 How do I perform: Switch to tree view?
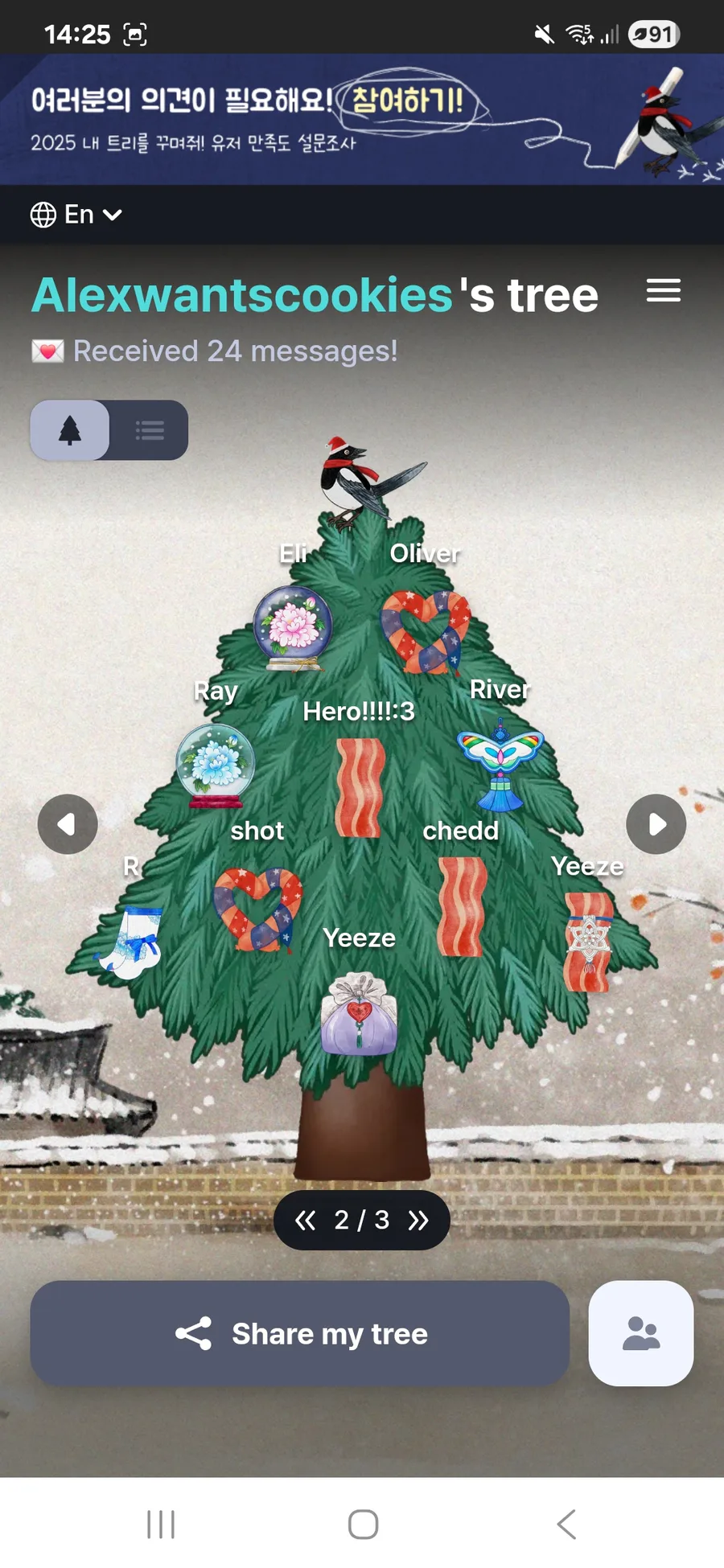click(x=70, y=430)
